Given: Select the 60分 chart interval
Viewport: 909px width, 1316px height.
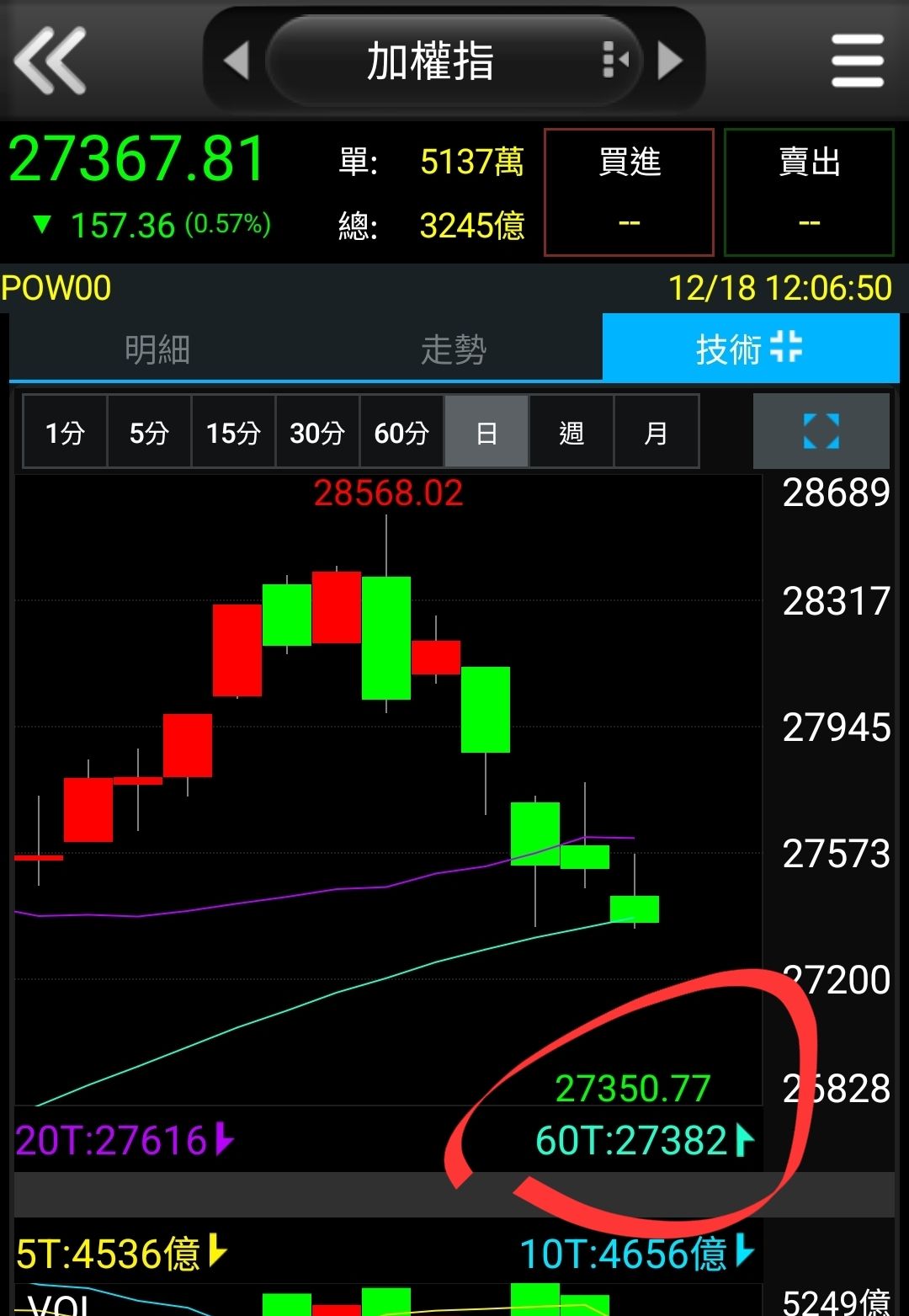Looking at the screenshot, I should 401,433.
